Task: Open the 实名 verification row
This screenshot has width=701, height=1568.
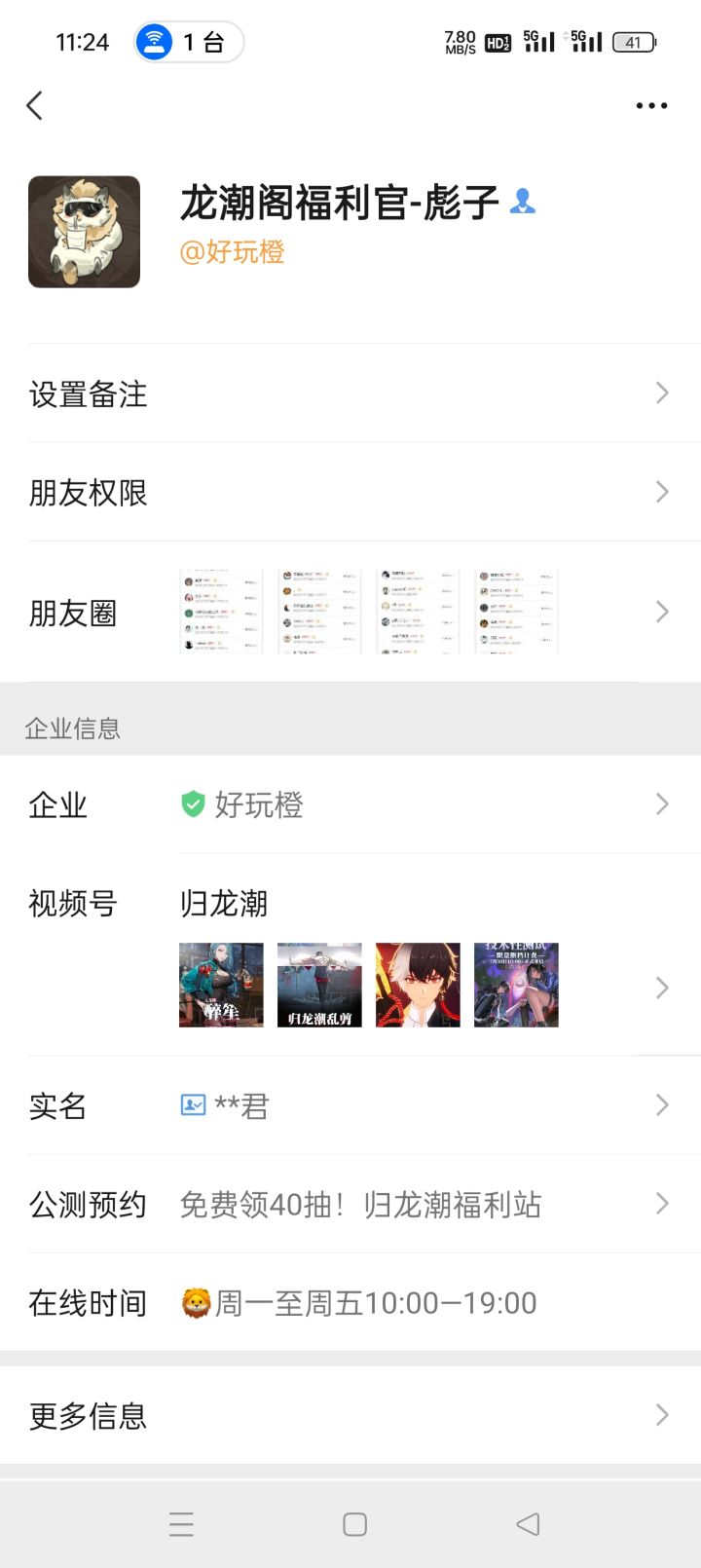Action: pos(350,1105)
